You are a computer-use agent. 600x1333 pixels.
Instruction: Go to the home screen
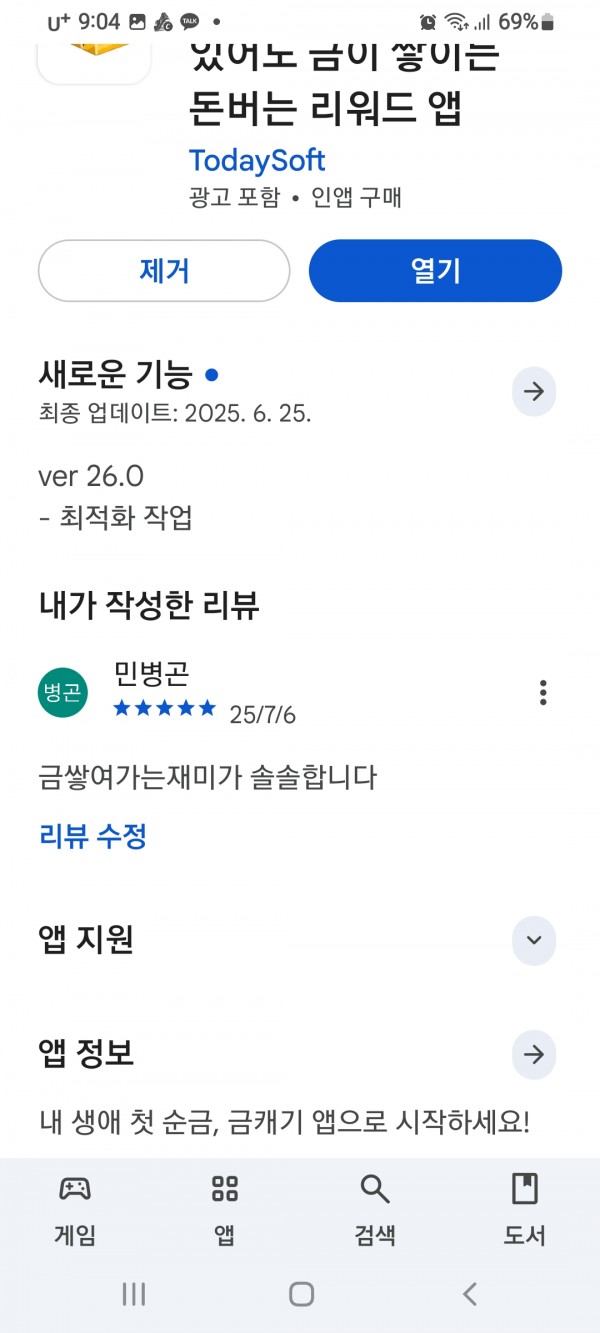pos(301,1294)
